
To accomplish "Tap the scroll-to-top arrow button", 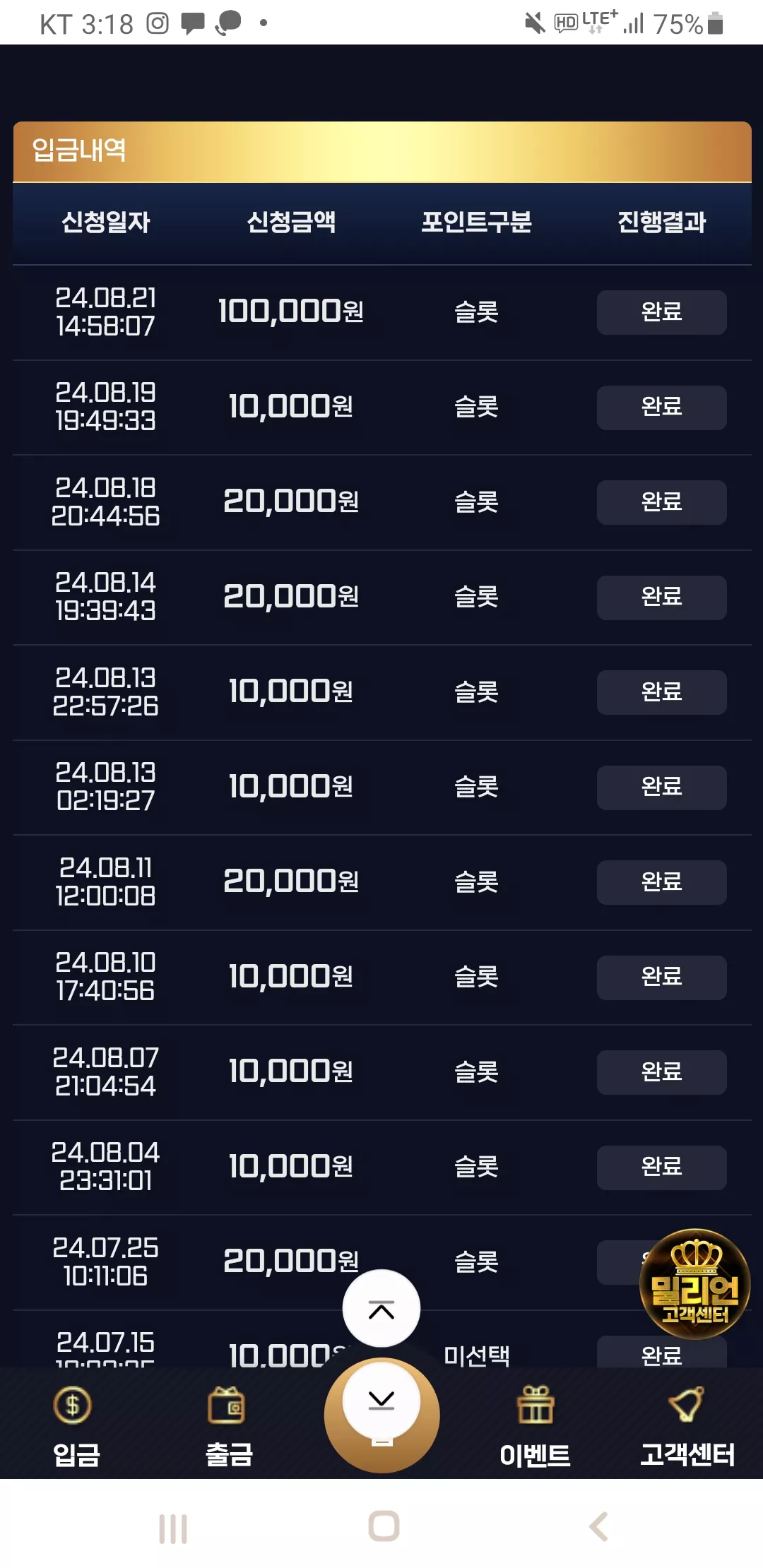I will click(381, 1309).
